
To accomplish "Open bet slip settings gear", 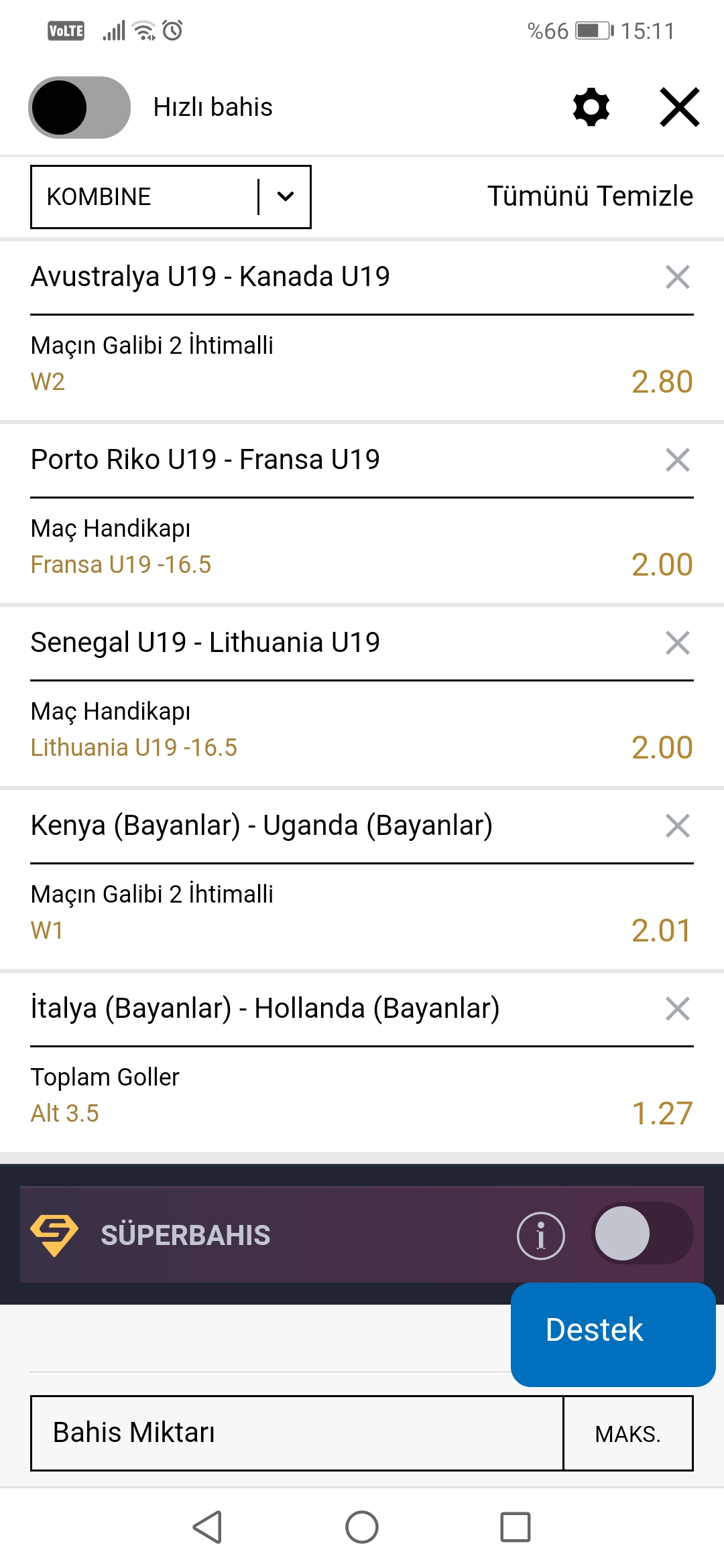I will 591,107.
